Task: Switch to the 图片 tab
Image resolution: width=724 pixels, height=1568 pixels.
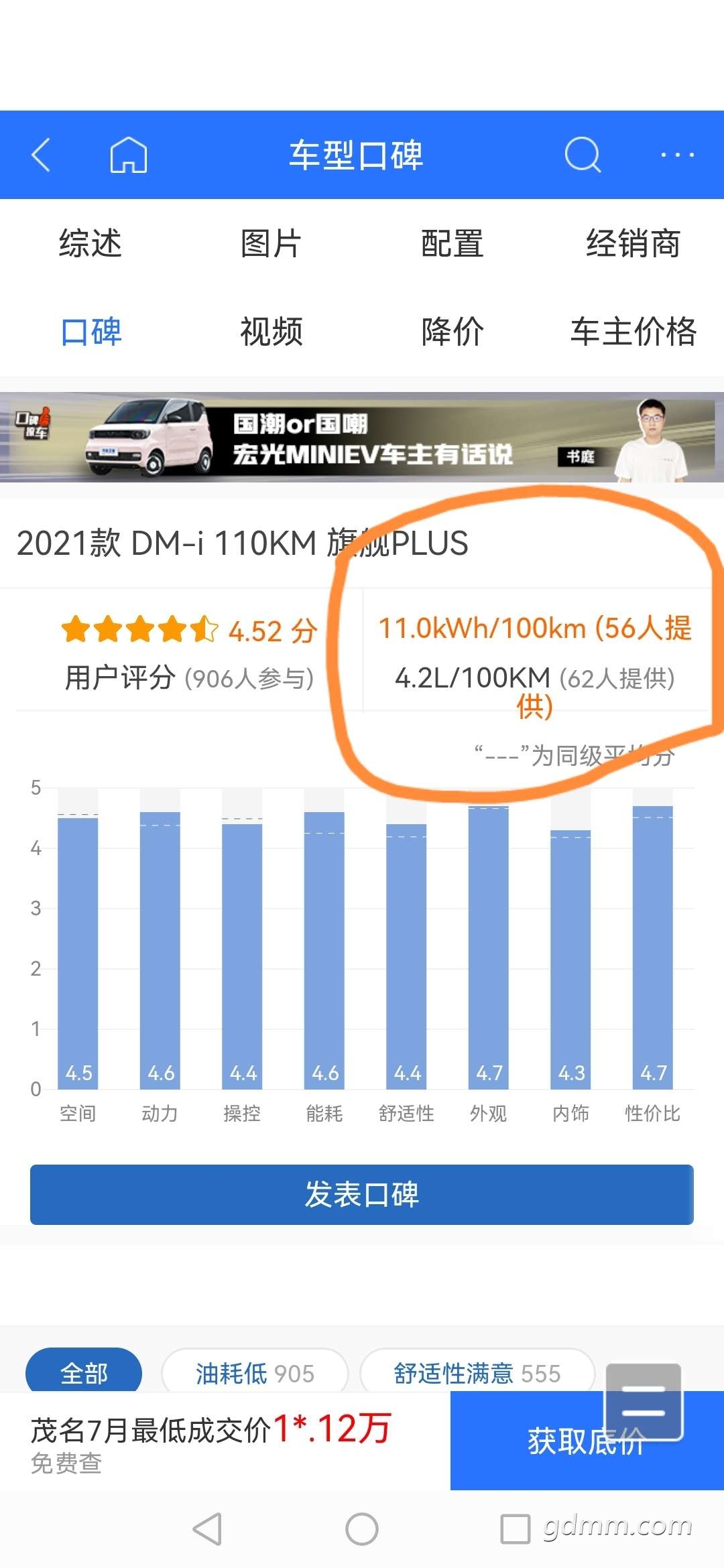Action: (x=271, y=243)
